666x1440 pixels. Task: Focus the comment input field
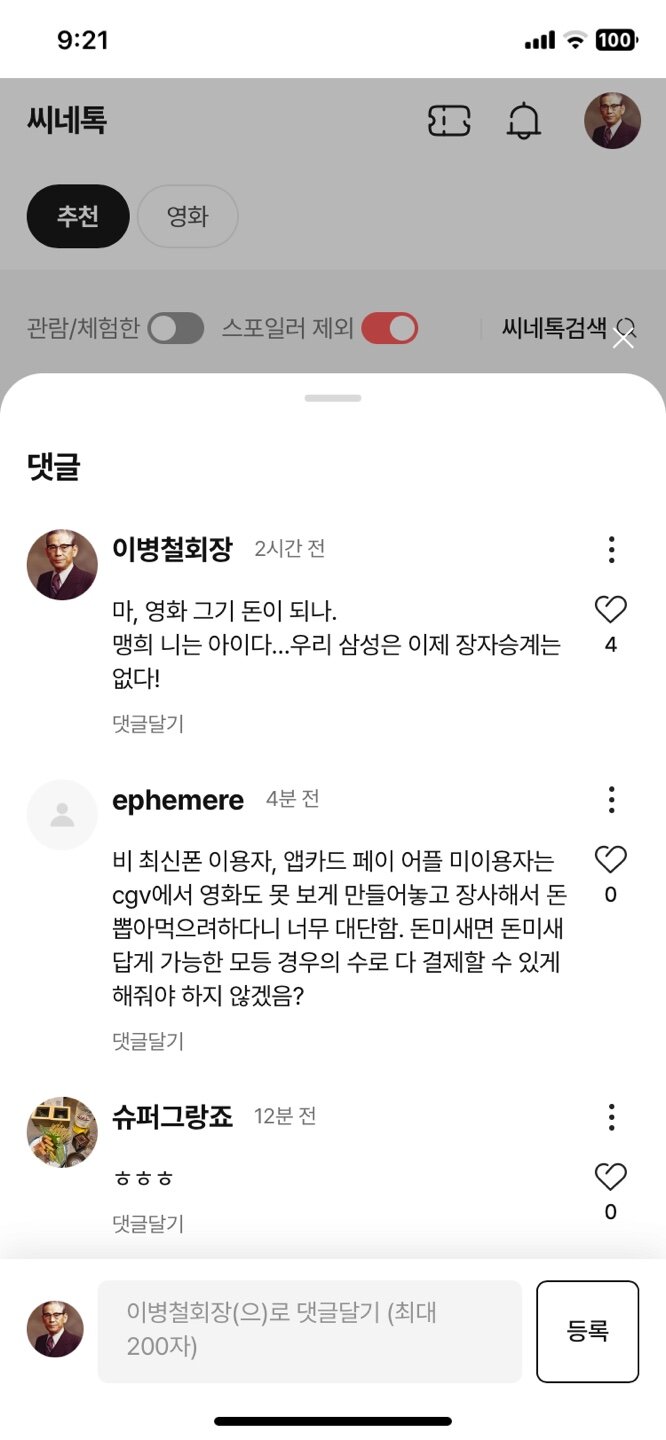(x=309, y=1331)
